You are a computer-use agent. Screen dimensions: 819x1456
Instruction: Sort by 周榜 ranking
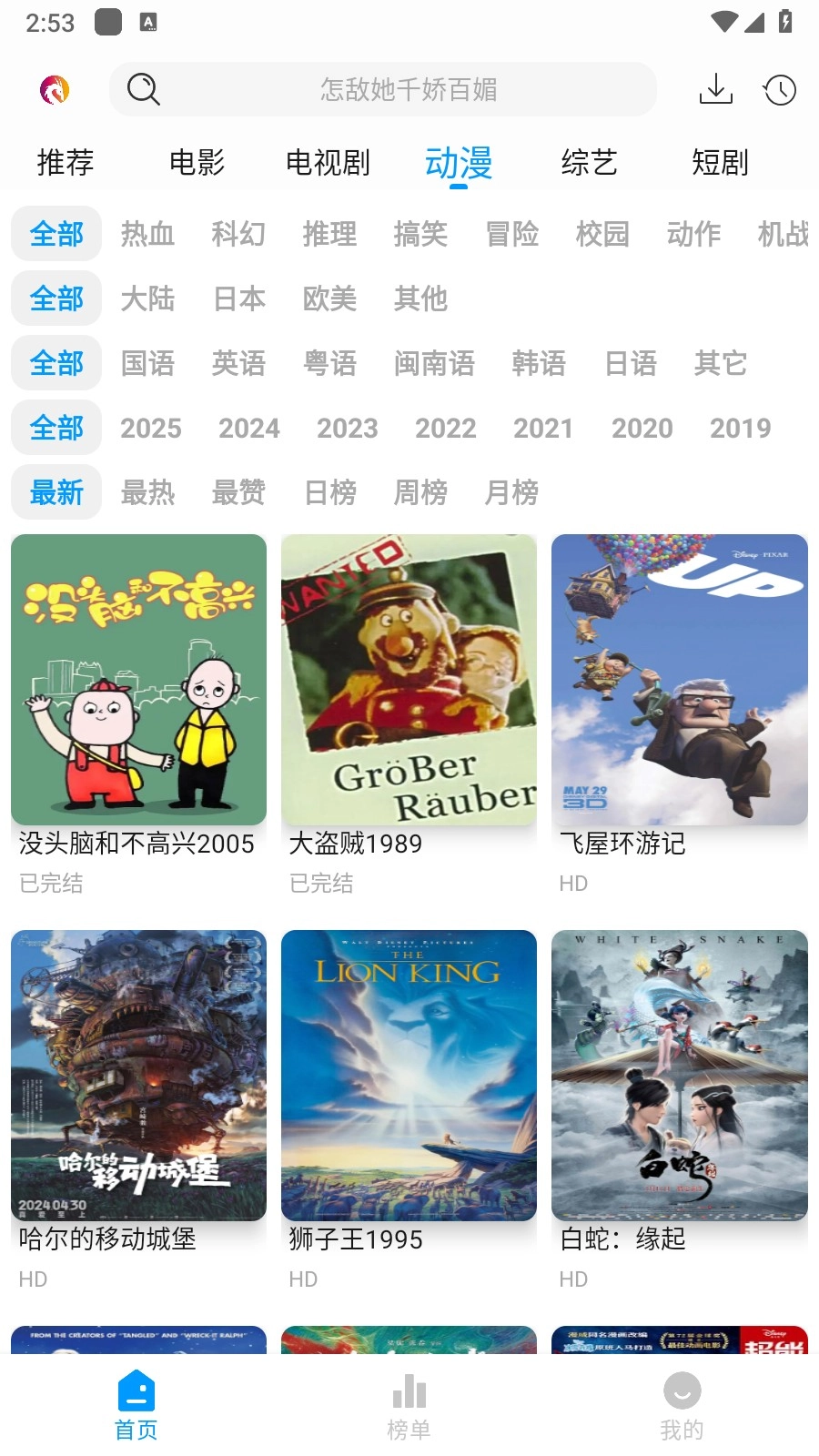420,492
